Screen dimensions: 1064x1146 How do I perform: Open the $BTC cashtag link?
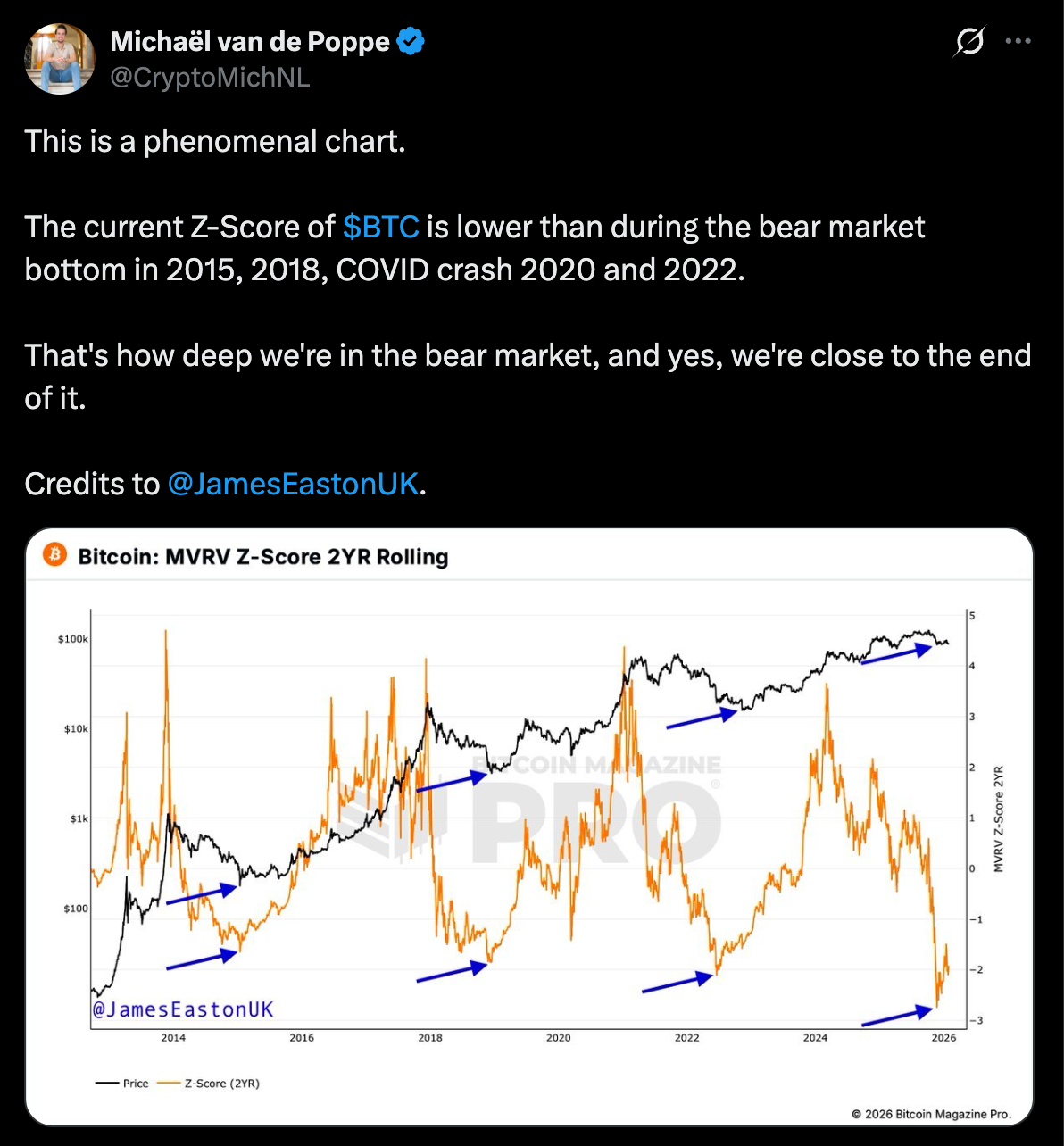380,227
